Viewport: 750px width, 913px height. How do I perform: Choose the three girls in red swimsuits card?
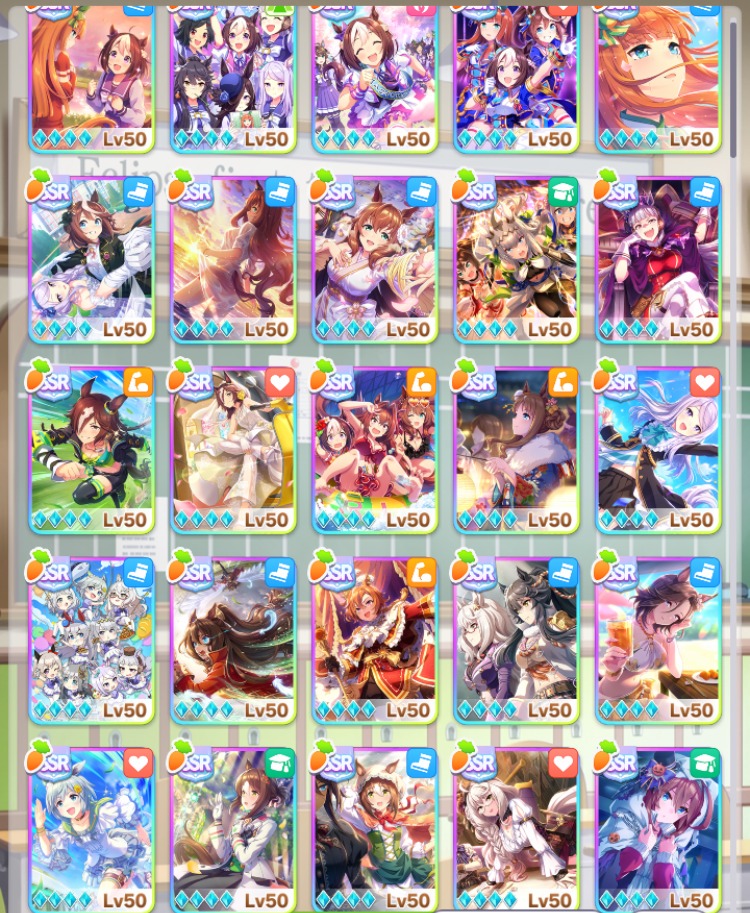pyautogui.click(x=375, y=450)
